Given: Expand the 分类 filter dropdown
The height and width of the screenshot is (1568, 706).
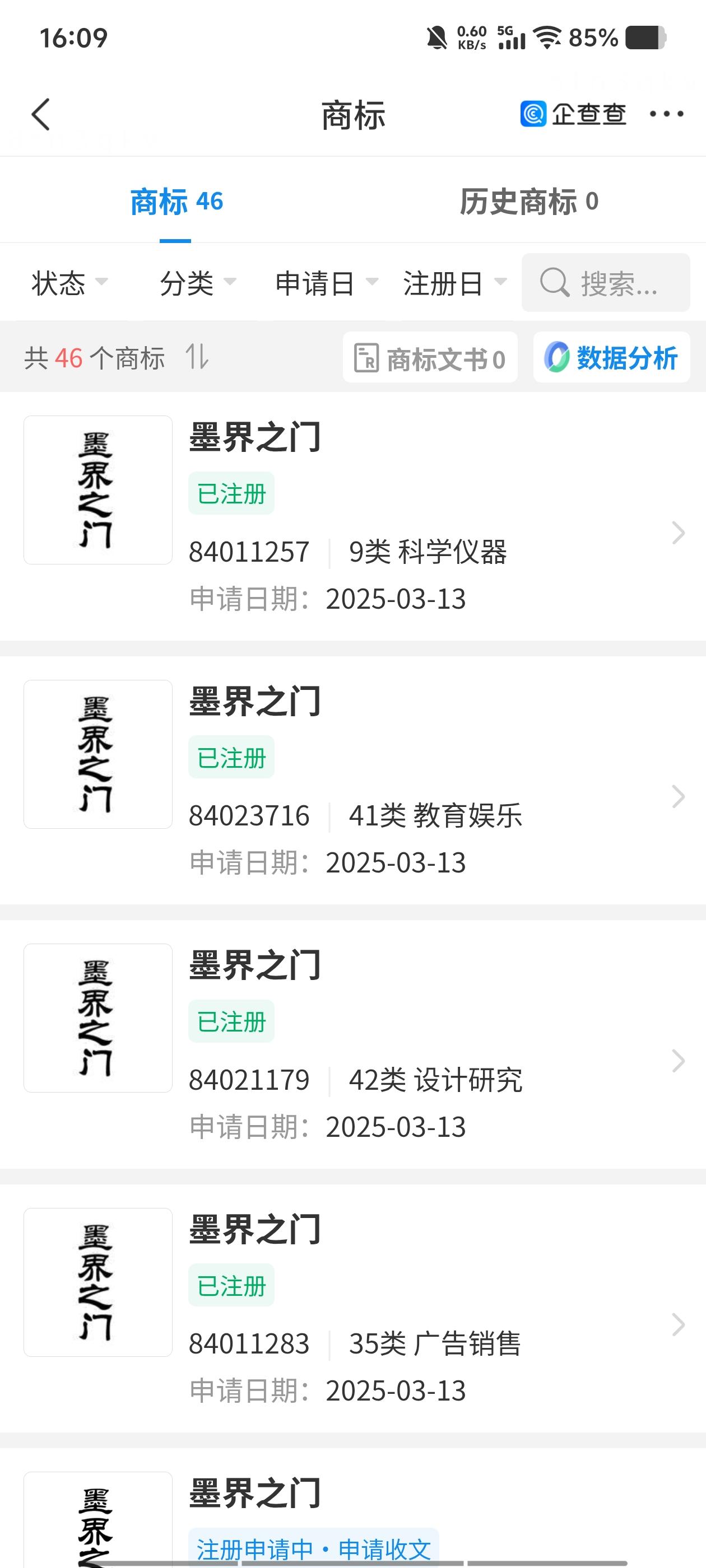Looking at the screenshot, I should point(198,283).
